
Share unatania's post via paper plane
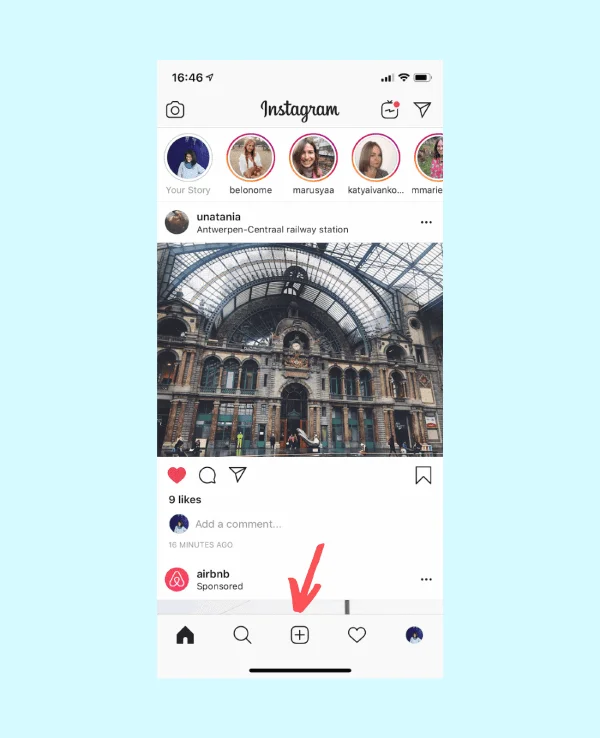coord(237,475)
